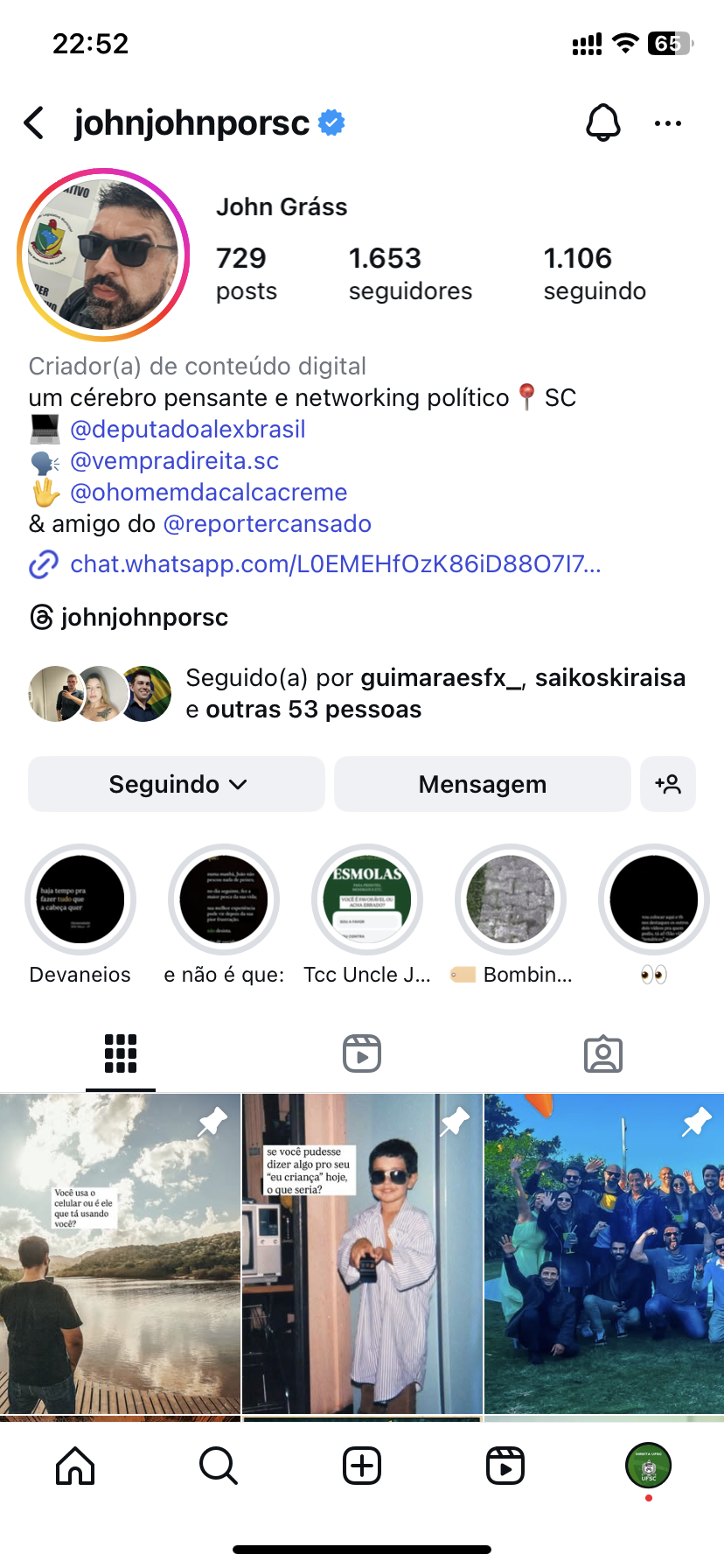Open the chat.whatsapp.com link in bio
The height and width of the screenshot is (1568, 724).
coord(335,564)
